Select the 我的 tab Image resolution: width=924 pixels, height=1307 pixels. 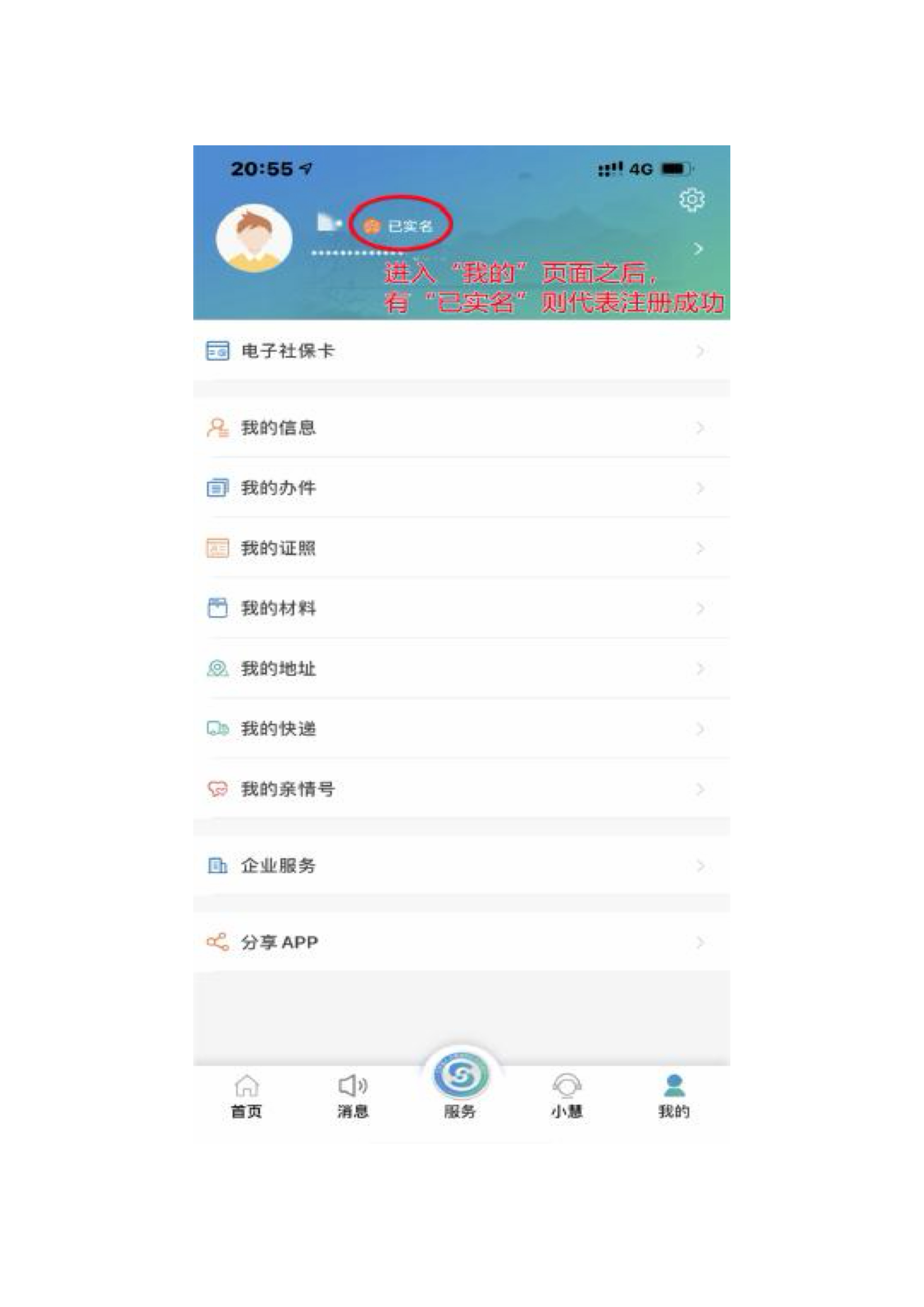pyautogui.click(x=674, y=1096)
